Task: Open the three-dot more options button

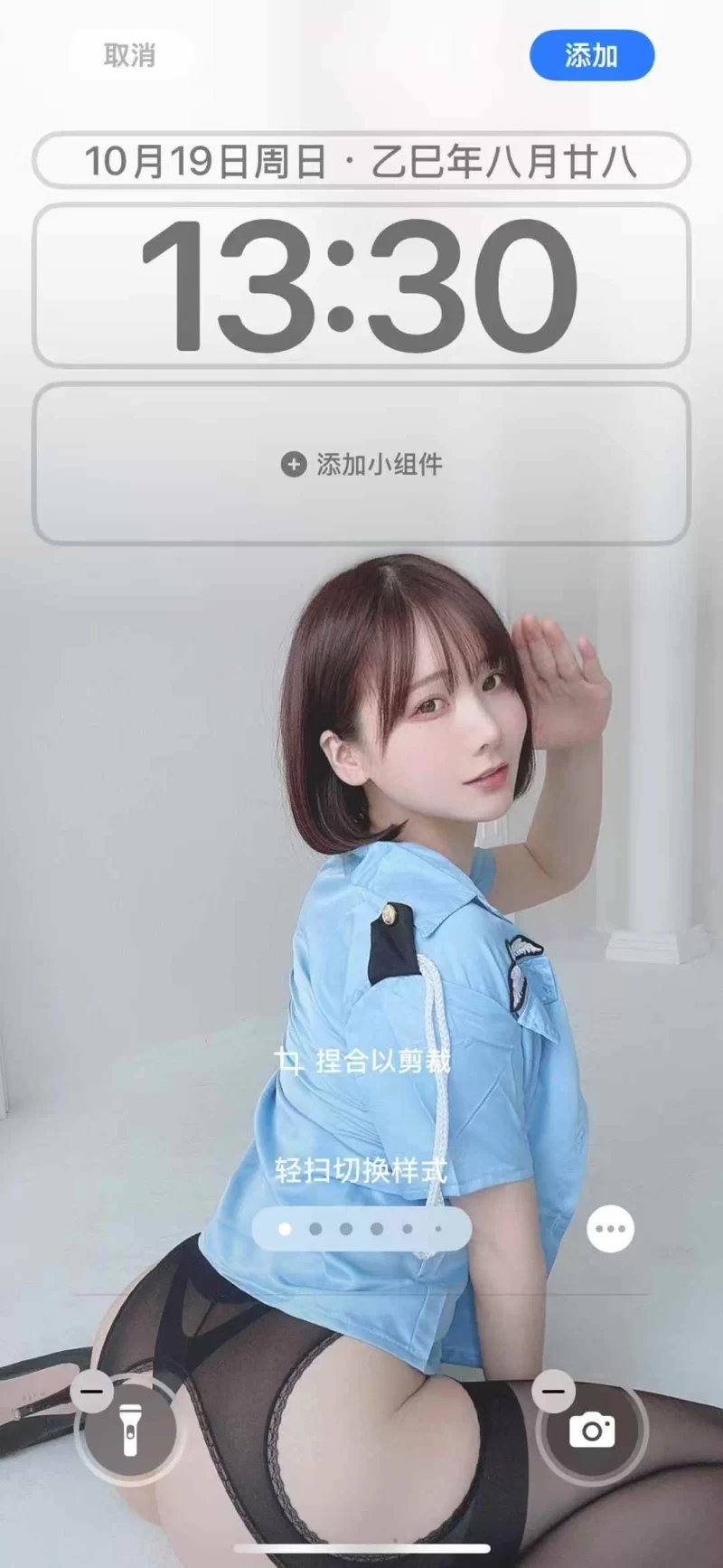Action: coord(610,1229)
